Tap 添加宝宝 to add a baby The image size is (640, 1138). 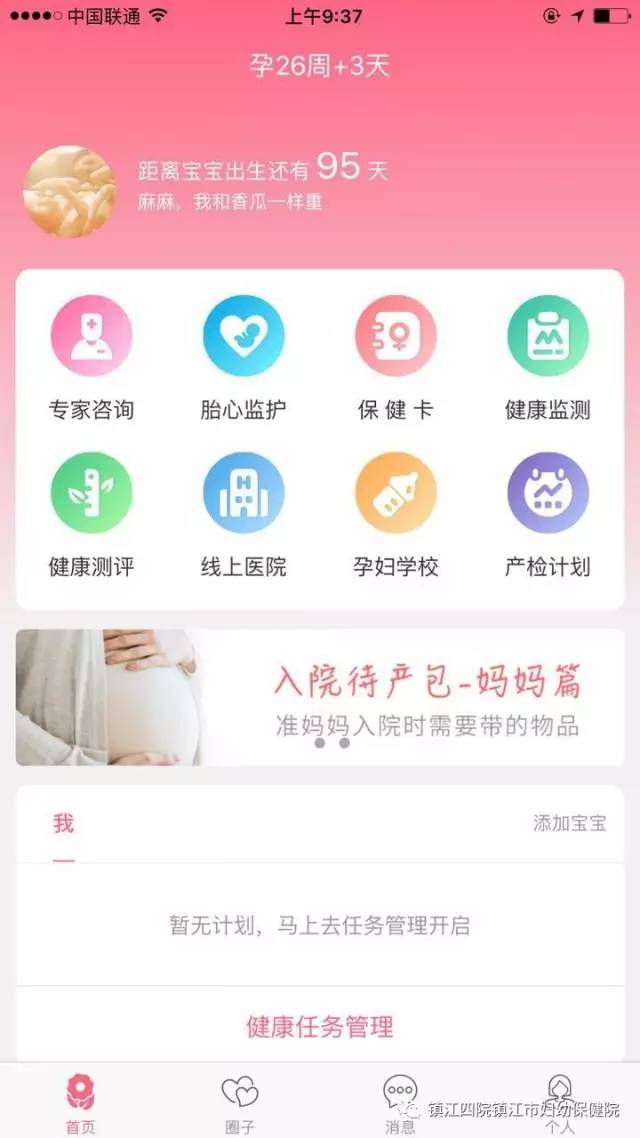click(x=569, y=824)
